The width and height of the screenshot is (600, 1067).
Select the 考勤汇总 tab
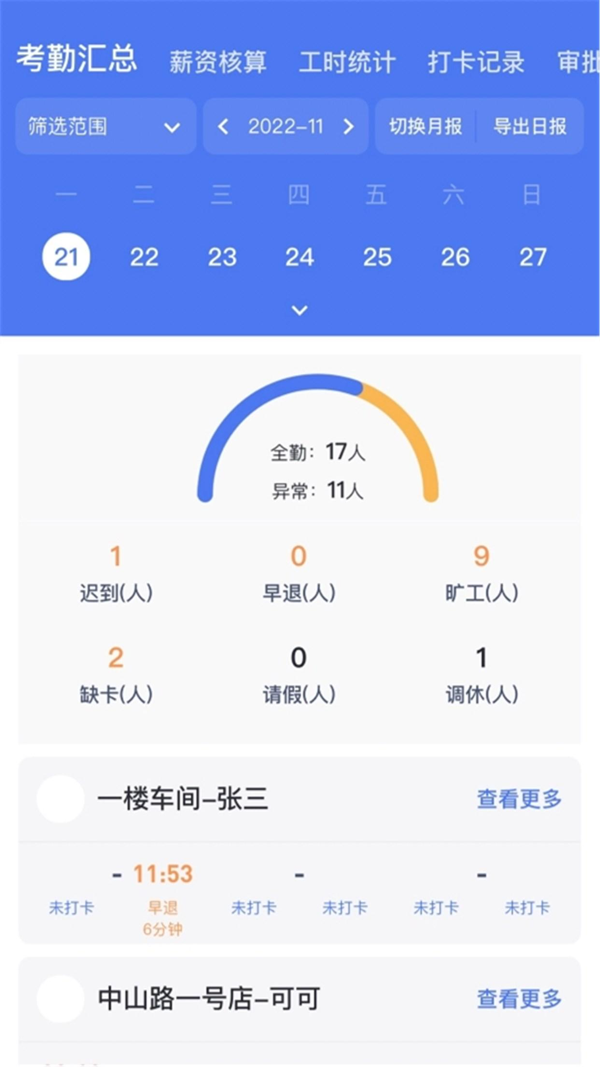point(77,59)
